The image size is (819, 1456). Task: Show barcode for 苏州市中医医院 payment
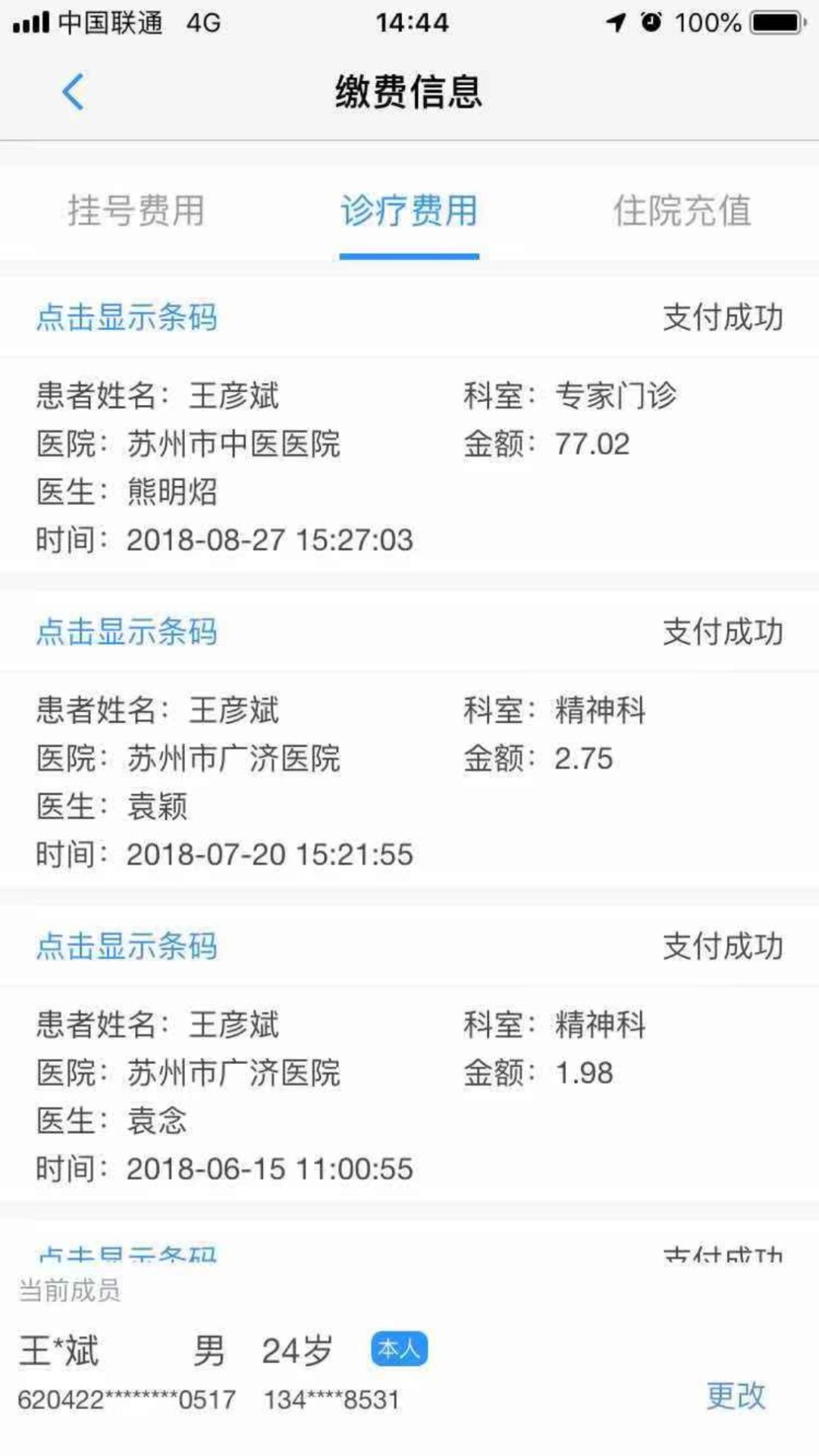127,318
